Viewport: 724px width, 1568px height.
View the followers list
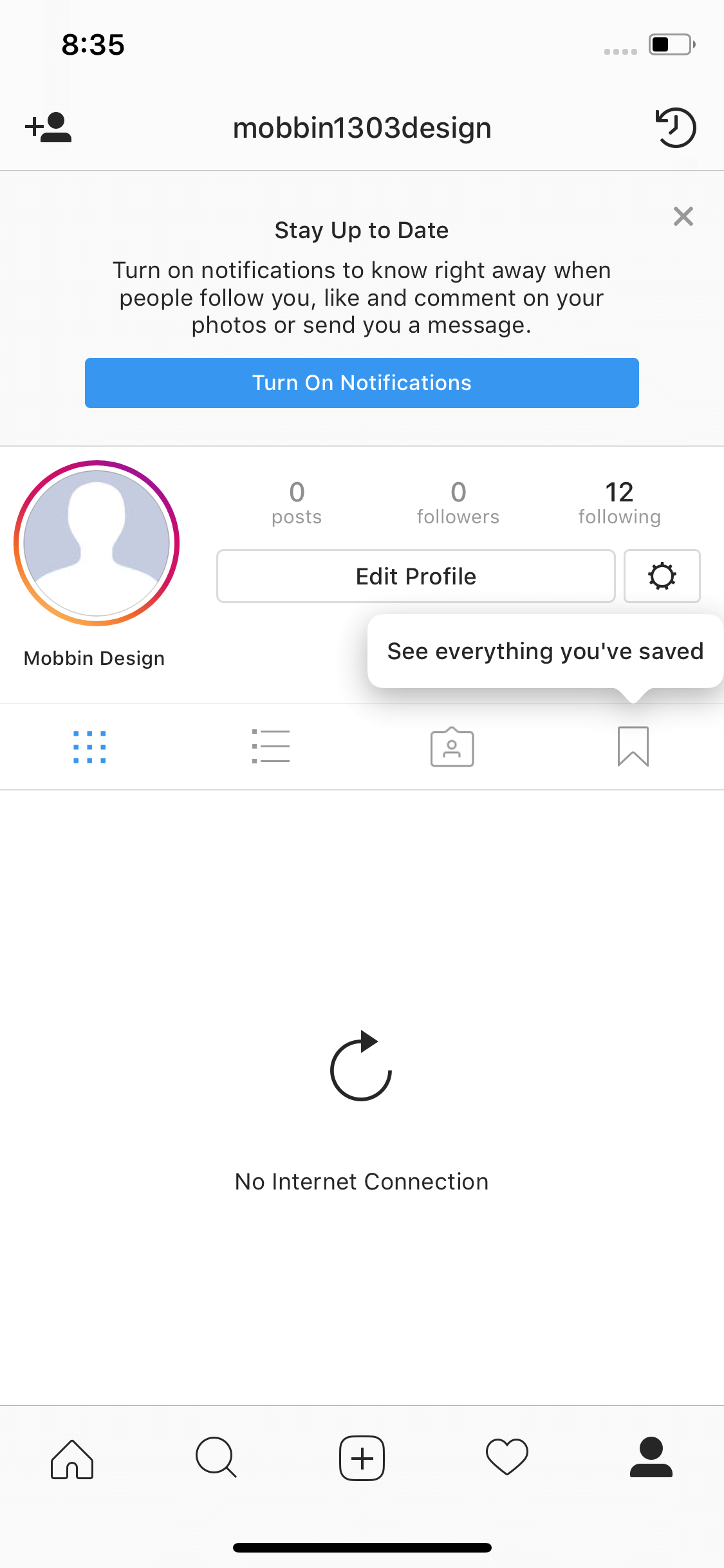(458, 503)
